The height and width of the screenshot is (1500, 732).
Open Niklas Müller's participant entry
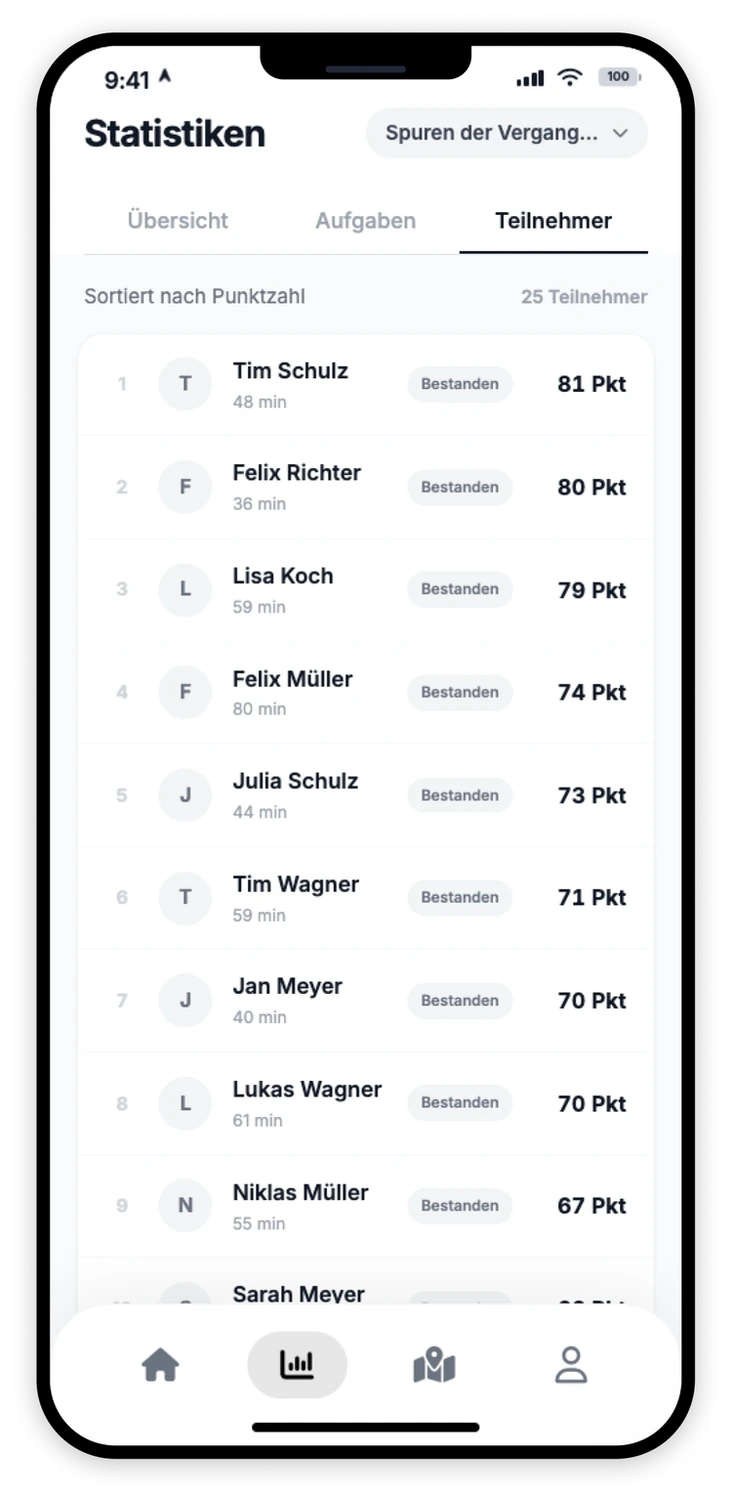(x=366, y=1206)
